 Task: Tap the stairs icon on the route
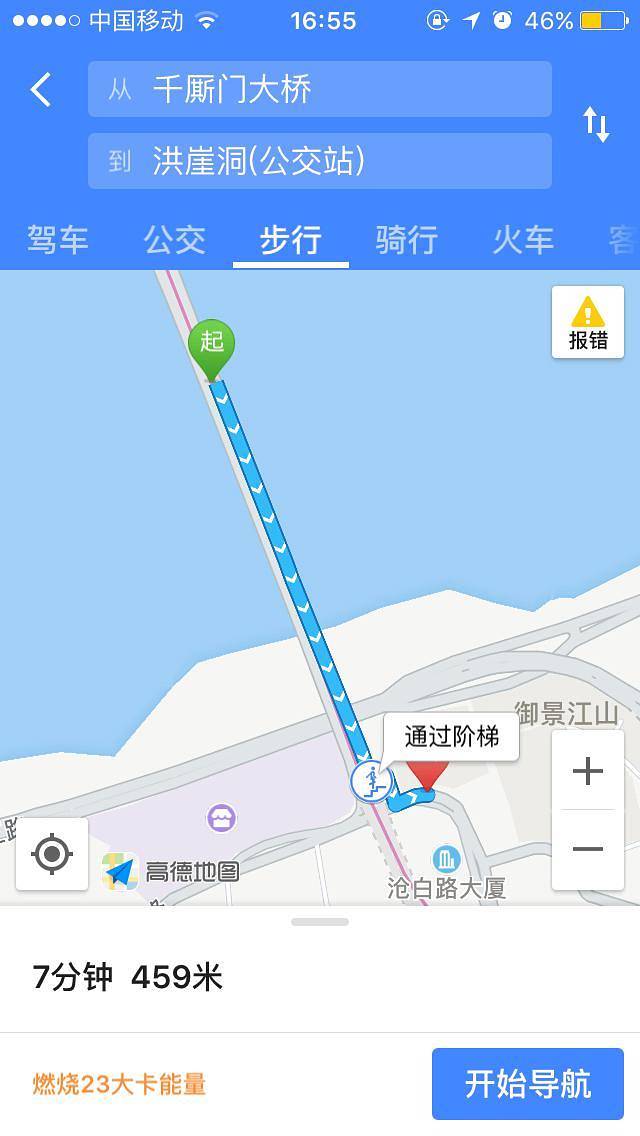coord(369,781)
